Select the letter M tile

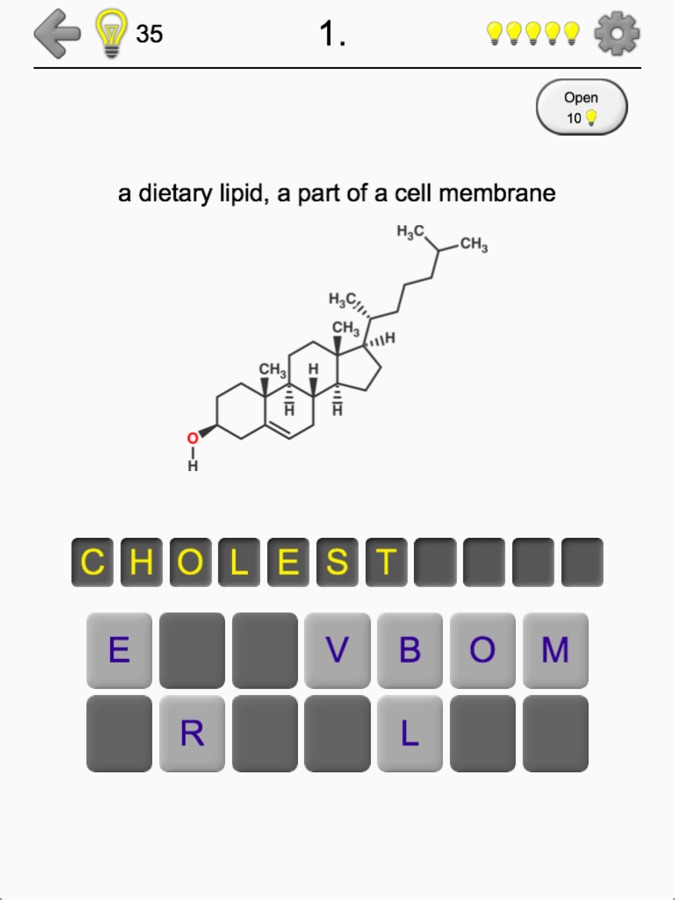coord(555,651)
